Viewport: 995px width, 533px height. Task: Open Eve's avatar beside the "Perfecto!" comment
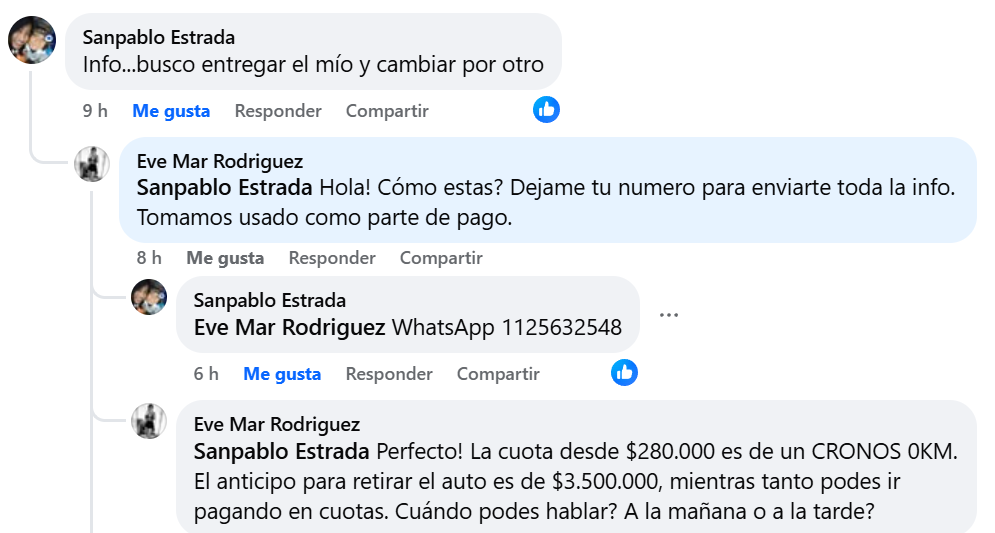(x=149, y=422)
